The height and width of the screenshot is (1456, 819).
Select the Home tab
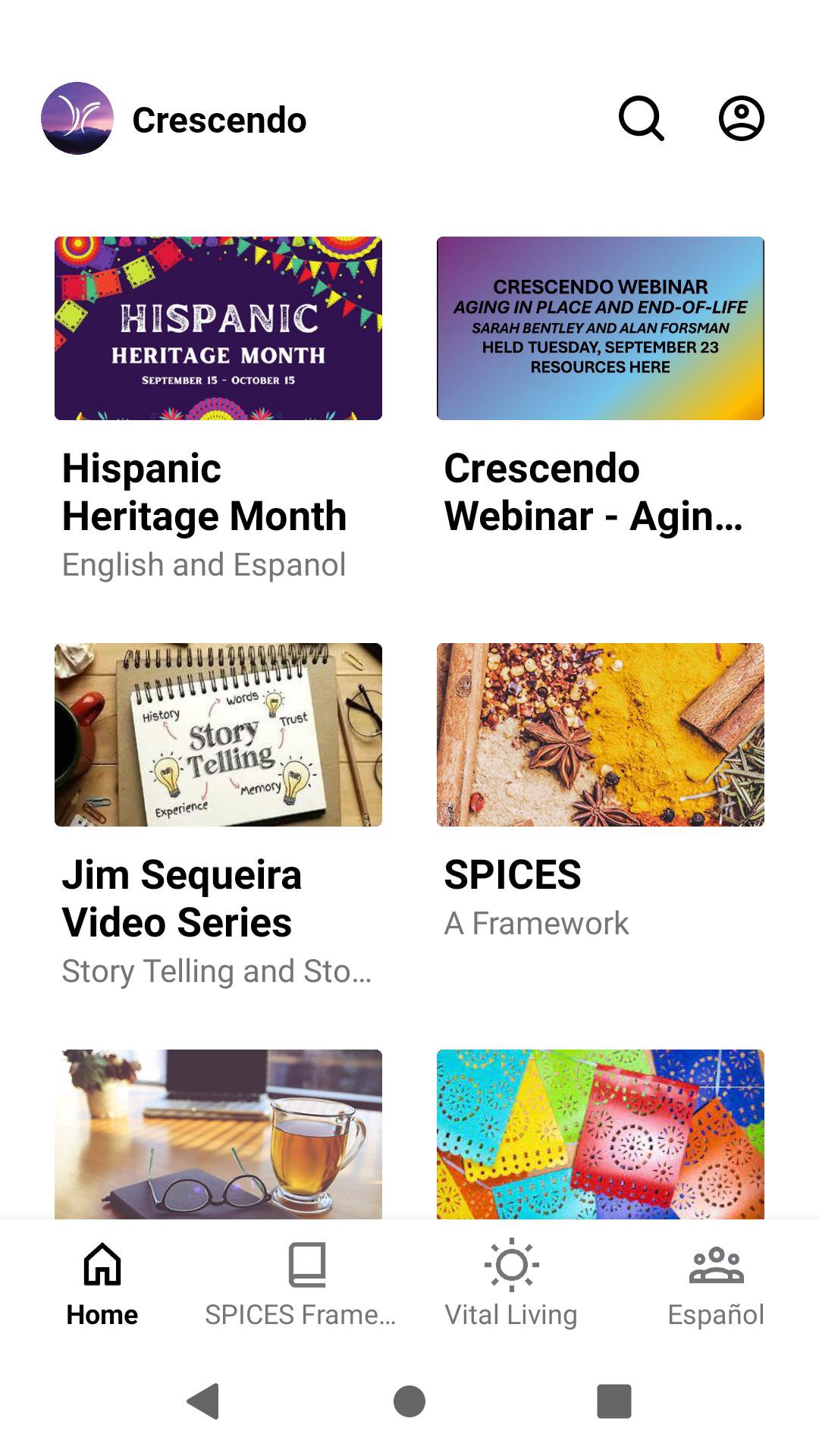click(x=102, y=1283)
